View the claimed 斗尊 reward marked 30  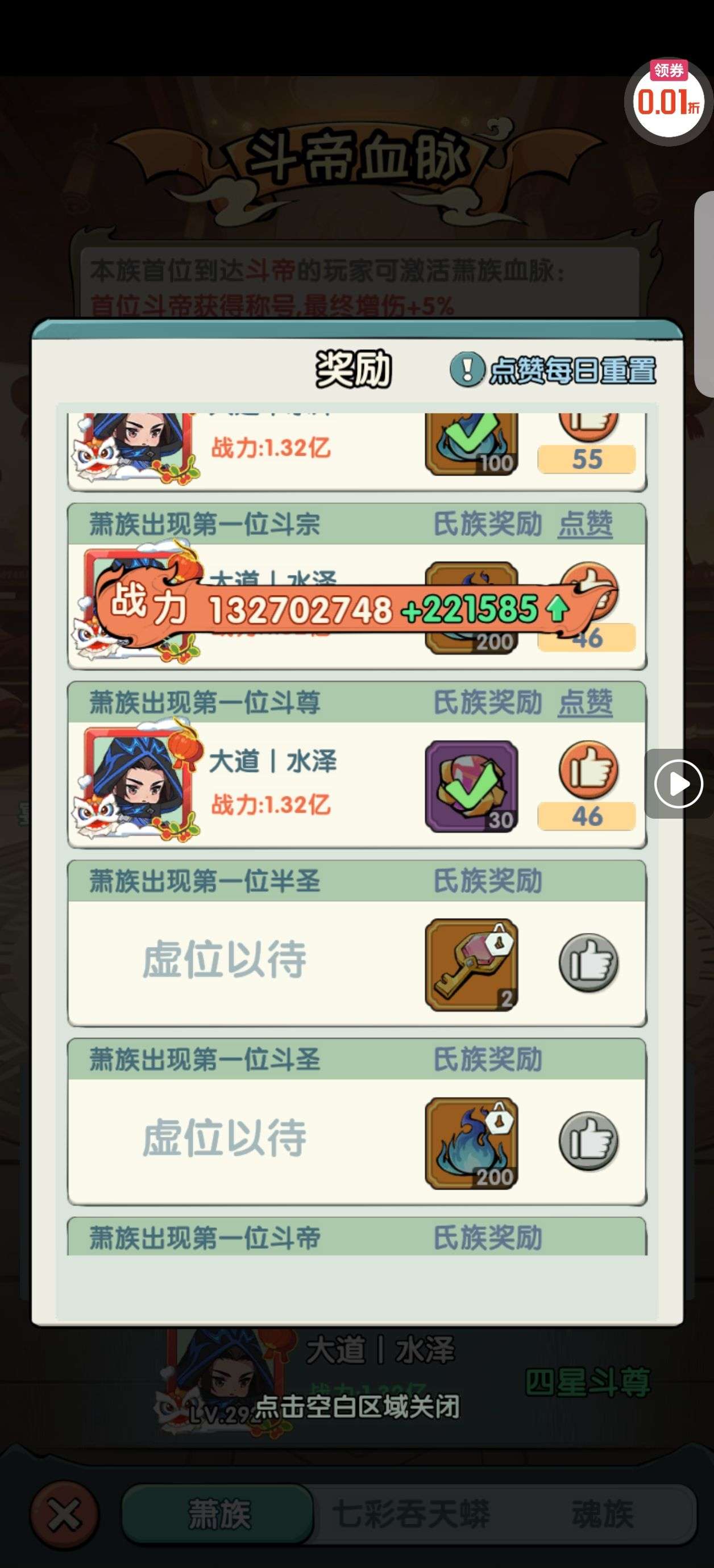click(x=471, y=786)
